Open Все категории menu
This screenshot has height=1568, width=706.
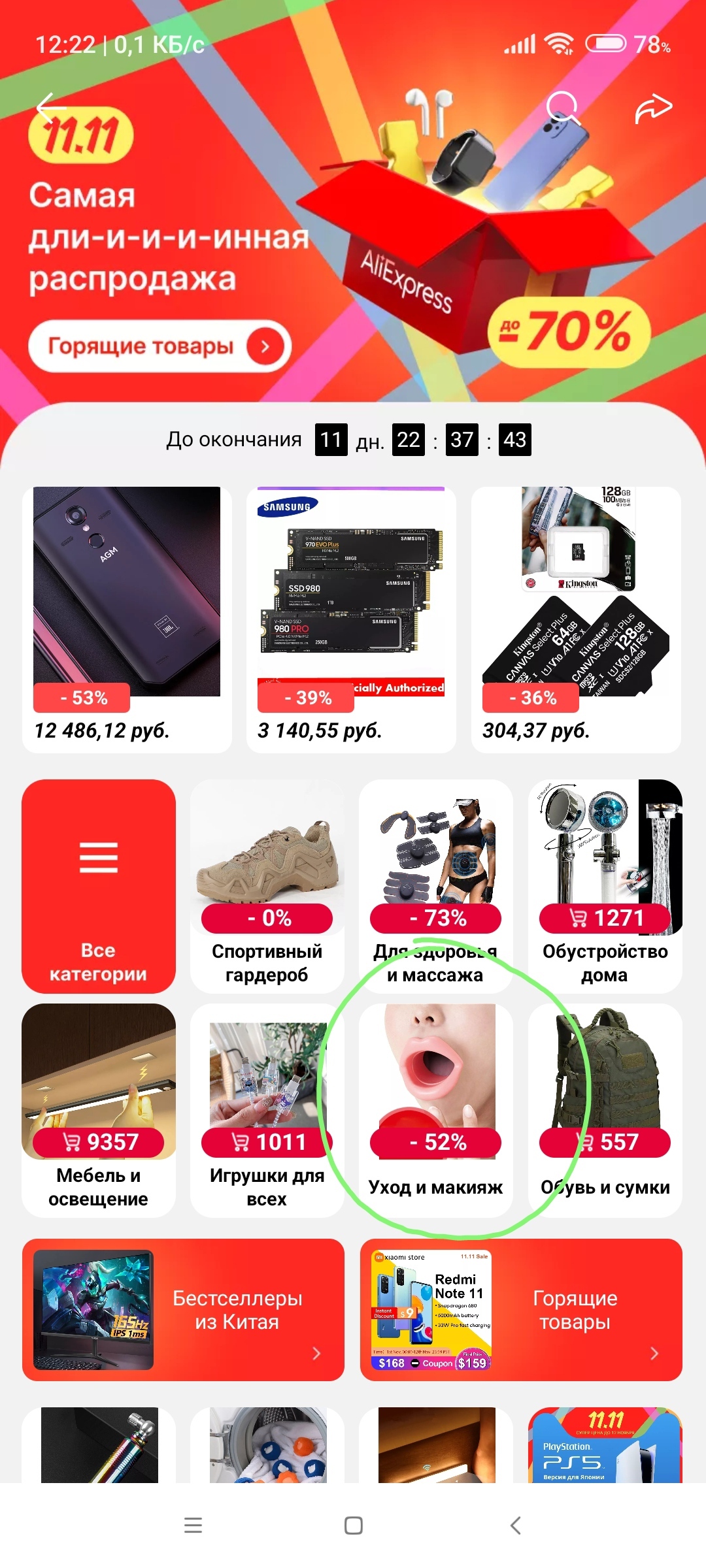coord(99,886)
